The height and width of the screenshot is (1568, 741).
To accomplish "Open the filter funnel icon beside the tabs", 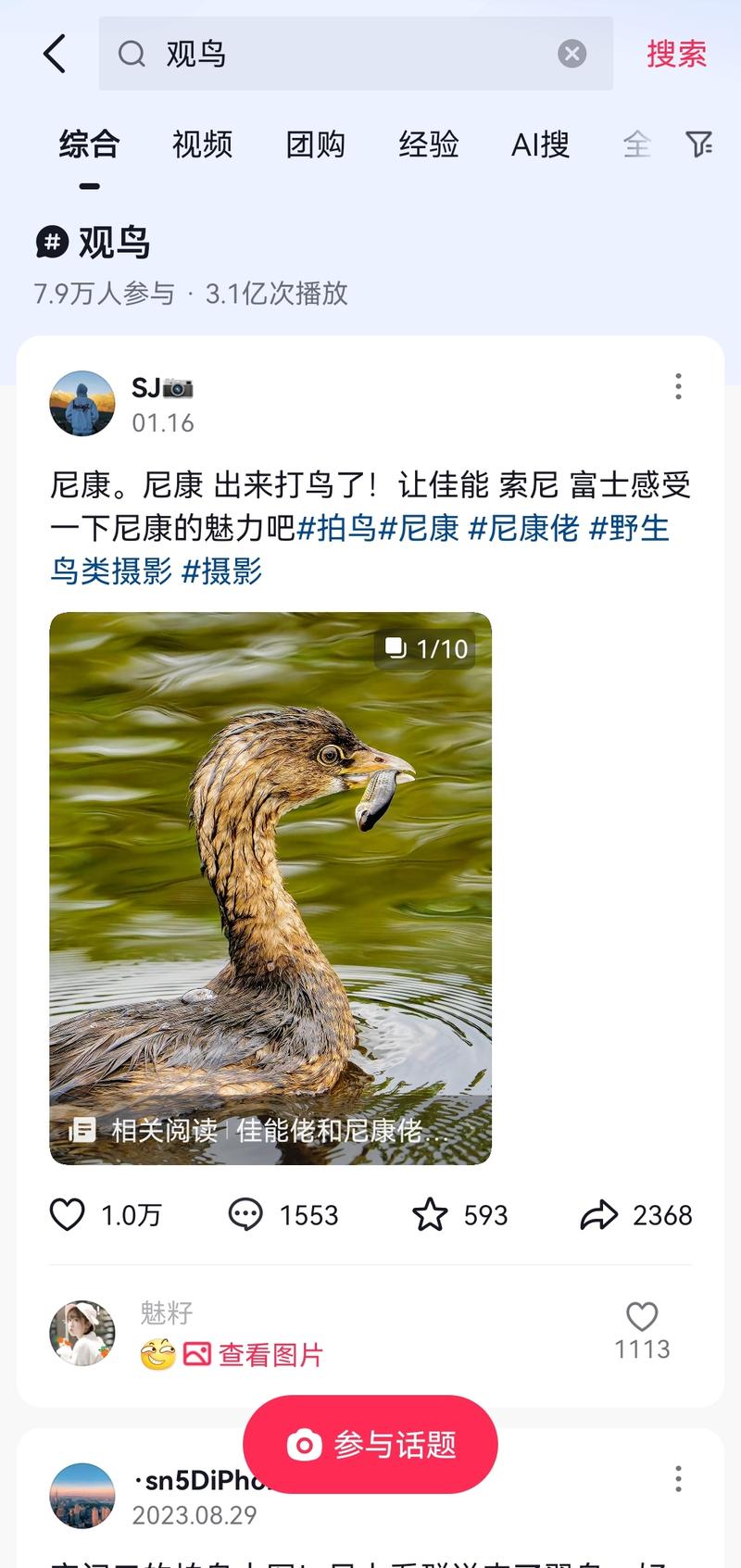I will tap(699, 145).
